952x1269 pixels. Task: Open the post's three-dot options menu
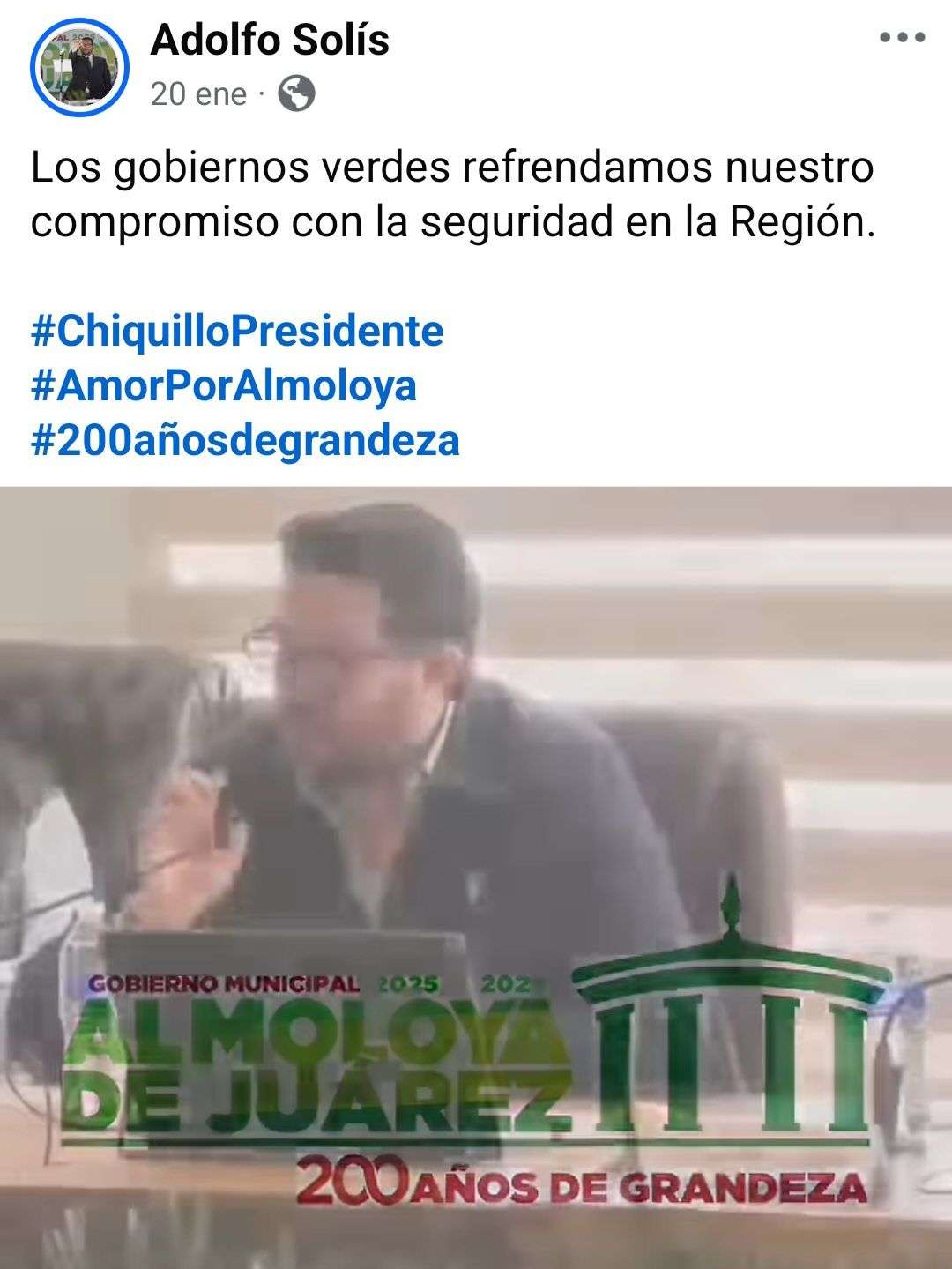point(903,38)
